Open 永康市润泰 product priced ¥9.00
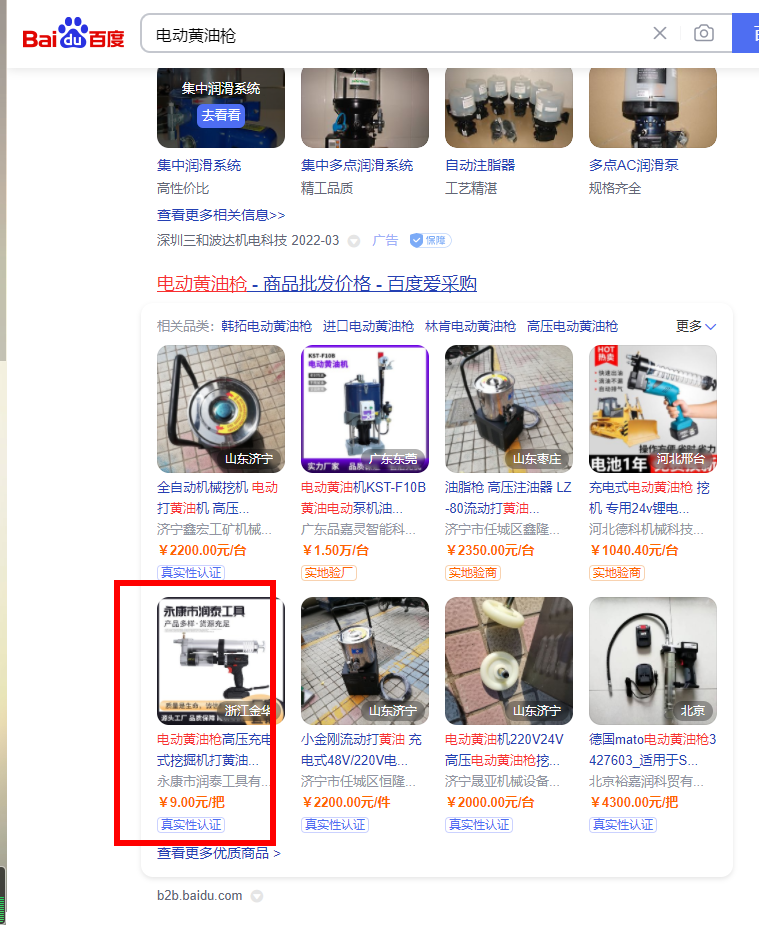759x925 pixels. point(220,660)
